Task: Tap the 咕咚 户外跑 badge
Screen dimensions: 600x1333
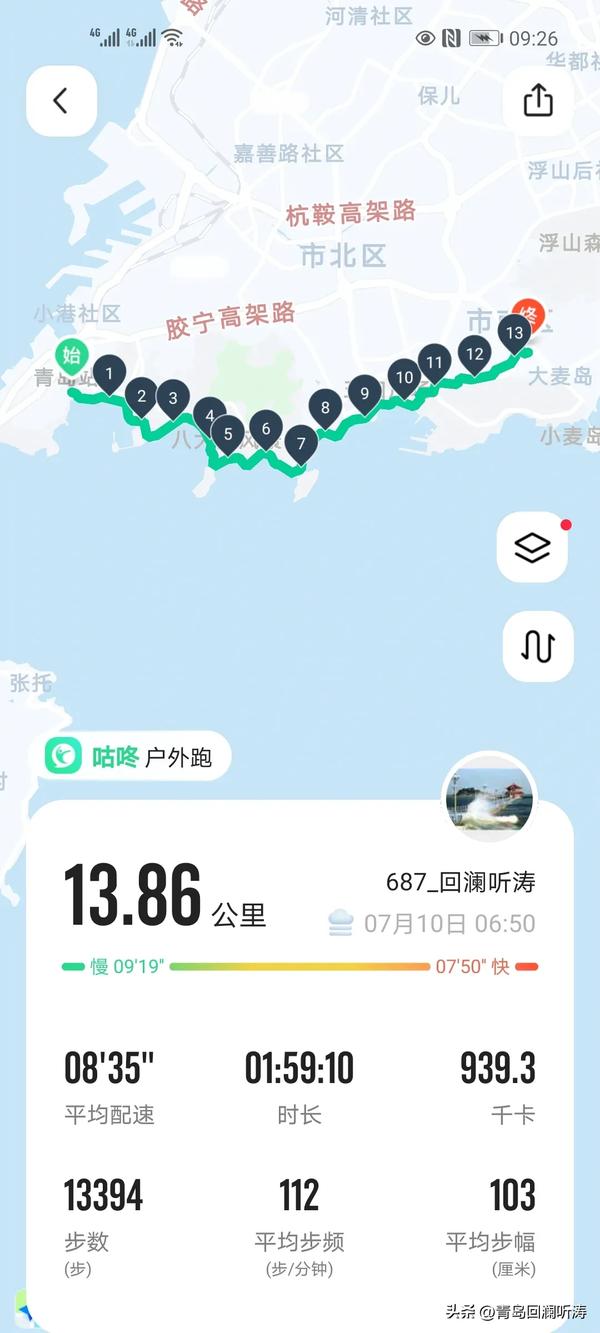Action: [137, 757]
